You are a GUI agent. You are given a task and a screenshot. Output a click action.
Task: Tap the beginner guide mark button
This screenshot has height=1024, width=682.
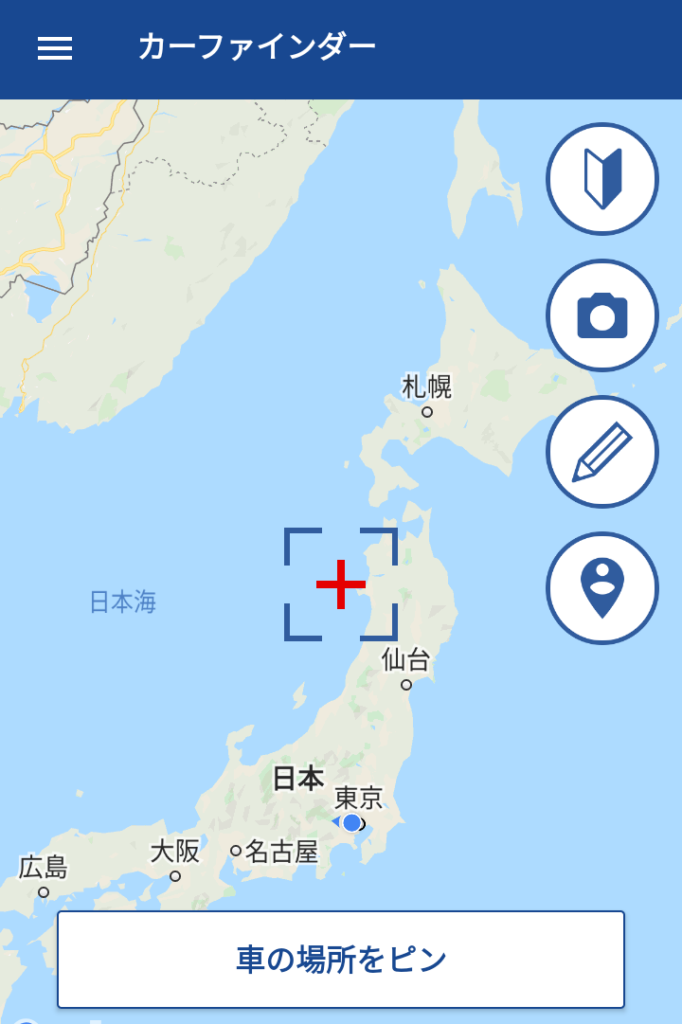(602, 180)
